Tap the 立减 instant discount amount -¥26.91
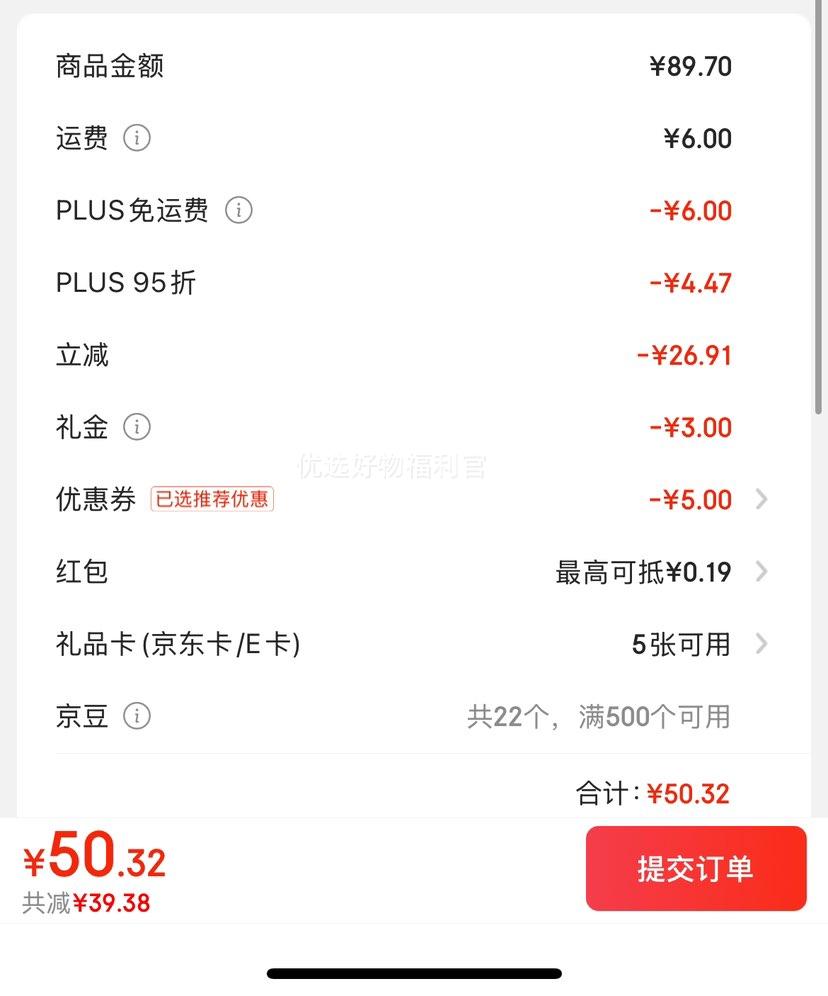Viewport: 828px width, 996px height. 684,355
